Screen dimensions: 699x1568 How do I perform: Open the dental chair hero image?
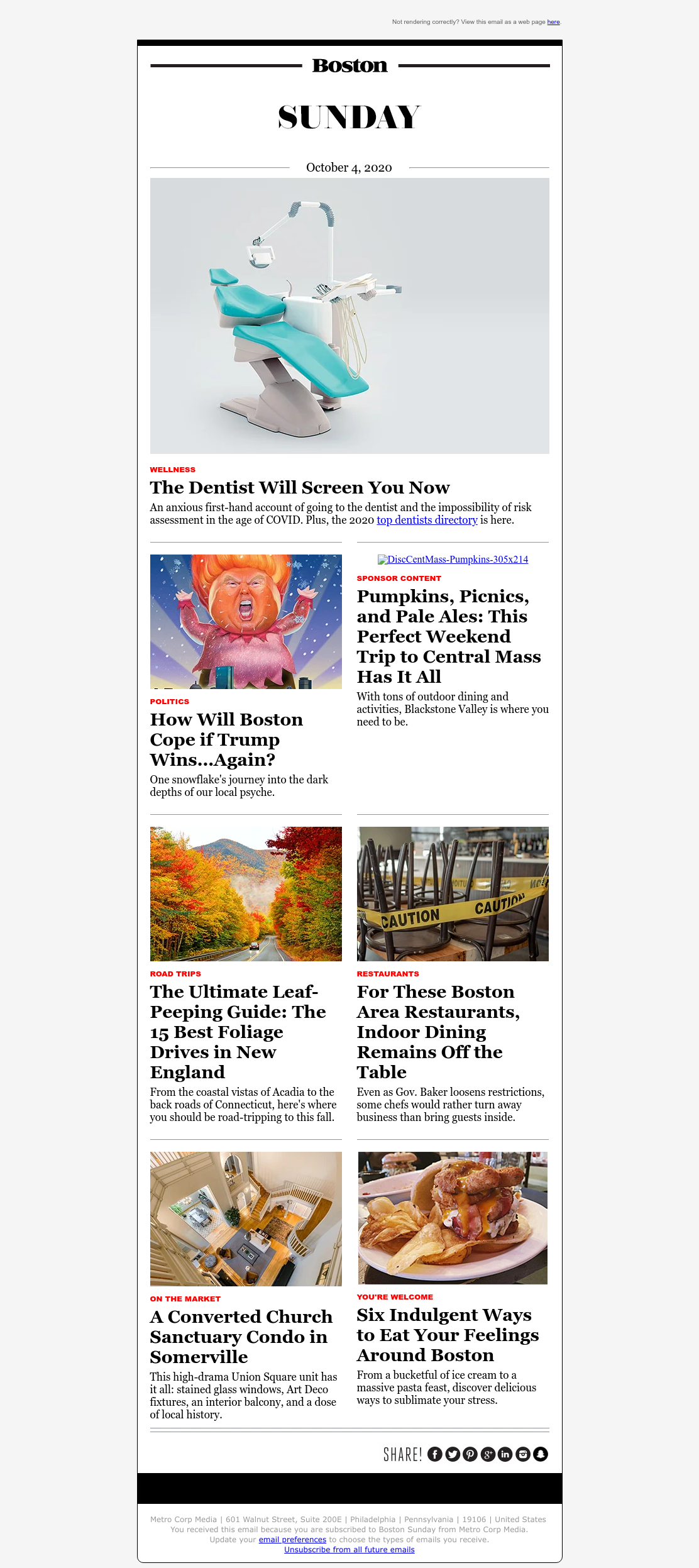click(349, 316)
